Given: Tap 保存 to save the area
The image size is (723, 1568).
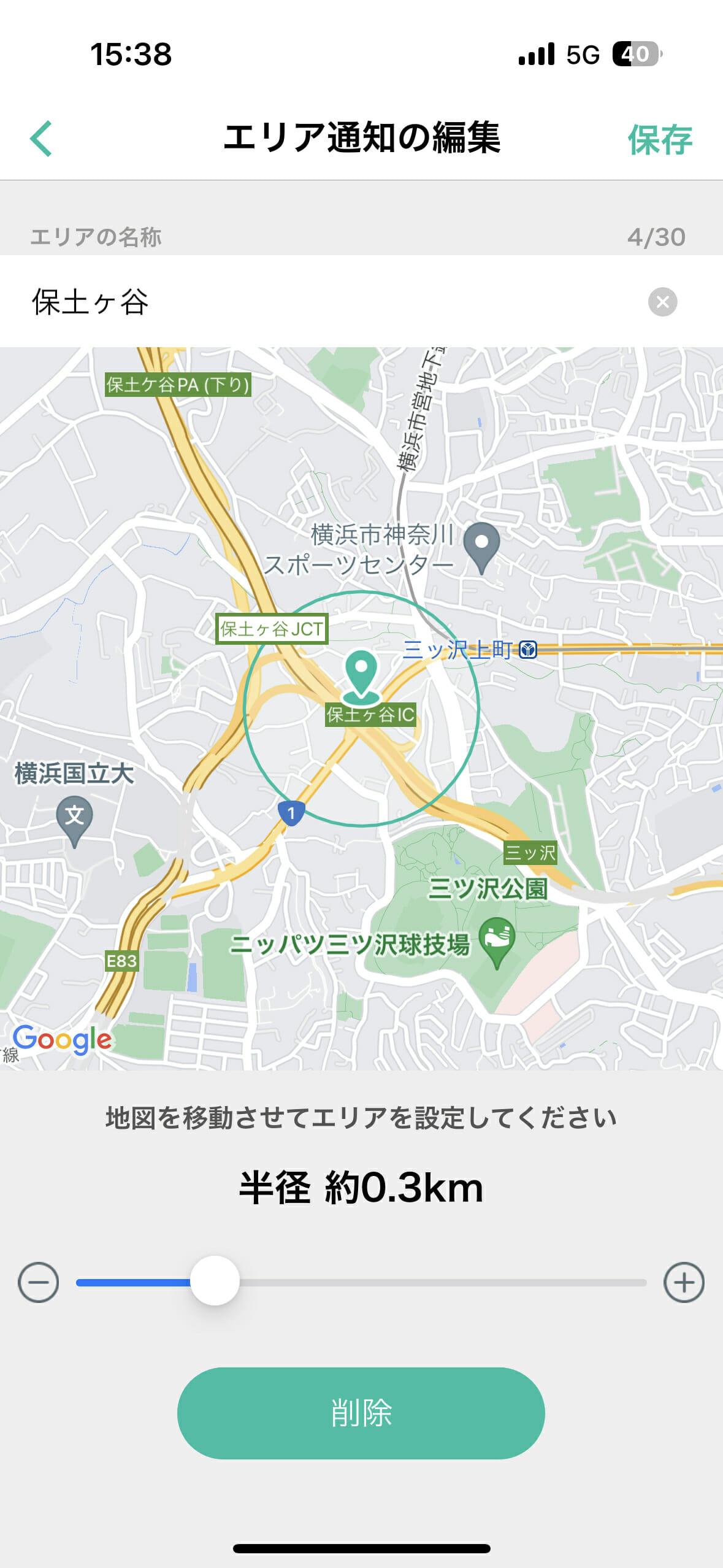Looking at the screenshot, I should (659, 140).
